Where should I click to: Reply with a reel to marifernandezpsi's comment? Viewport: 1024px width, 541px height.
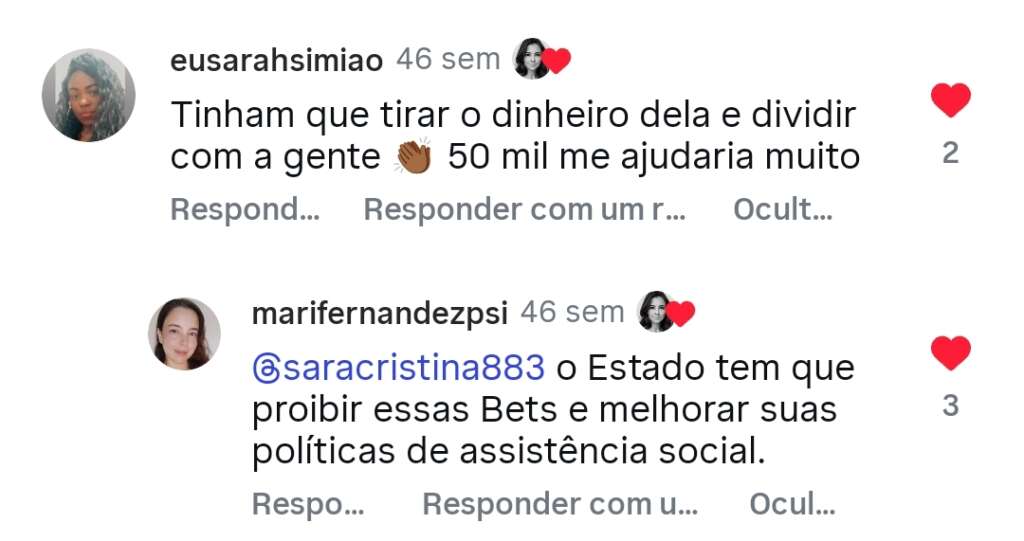(559, 505)
